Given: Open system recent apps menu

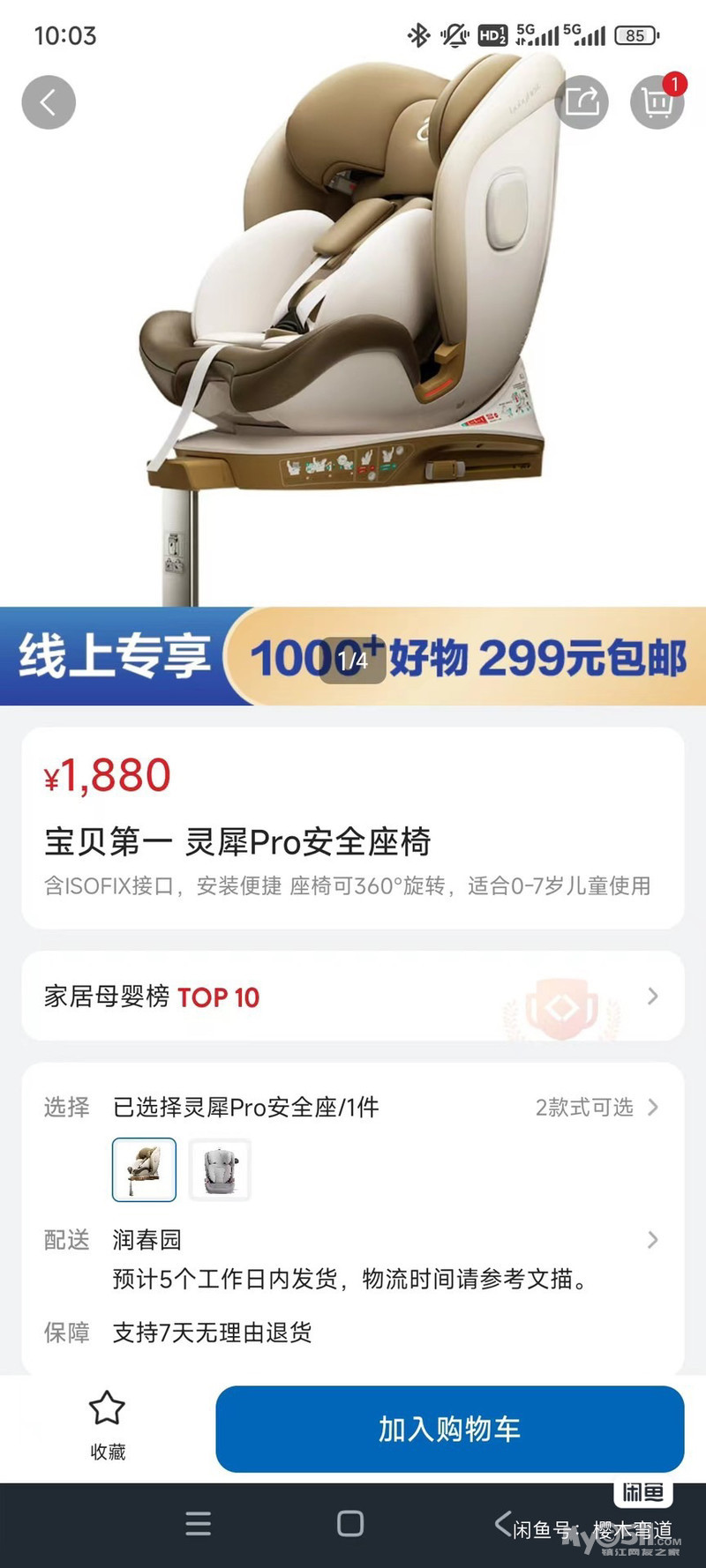Looking at the screenshot, I should (x=199, y=1524).
